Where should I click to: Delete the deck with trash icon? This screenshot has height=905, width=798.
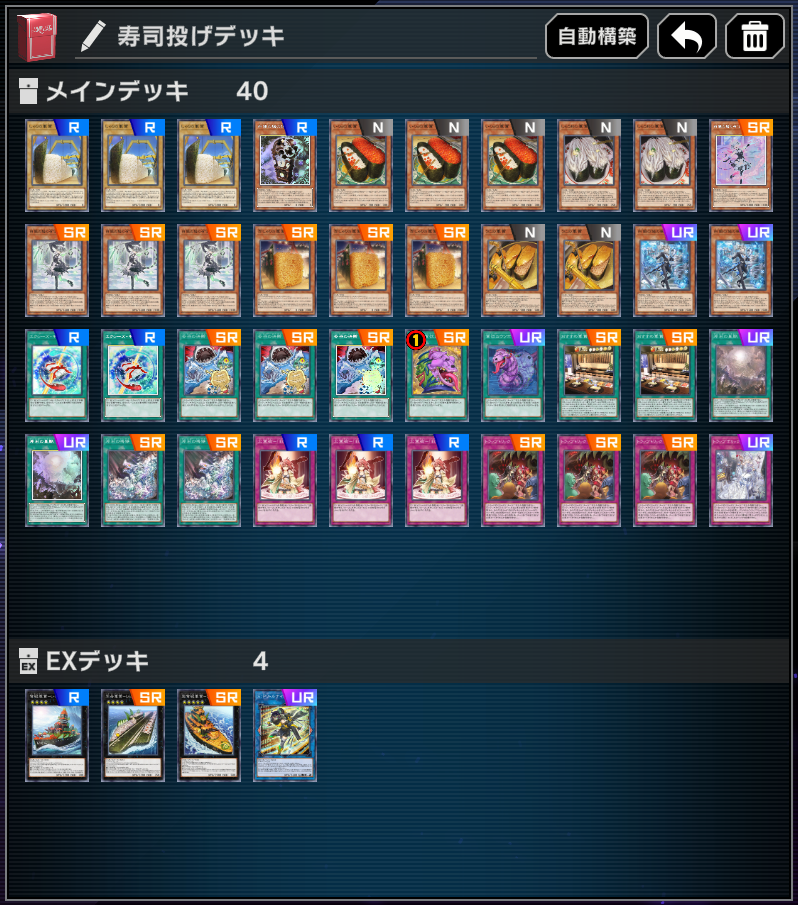coord(755,36)
